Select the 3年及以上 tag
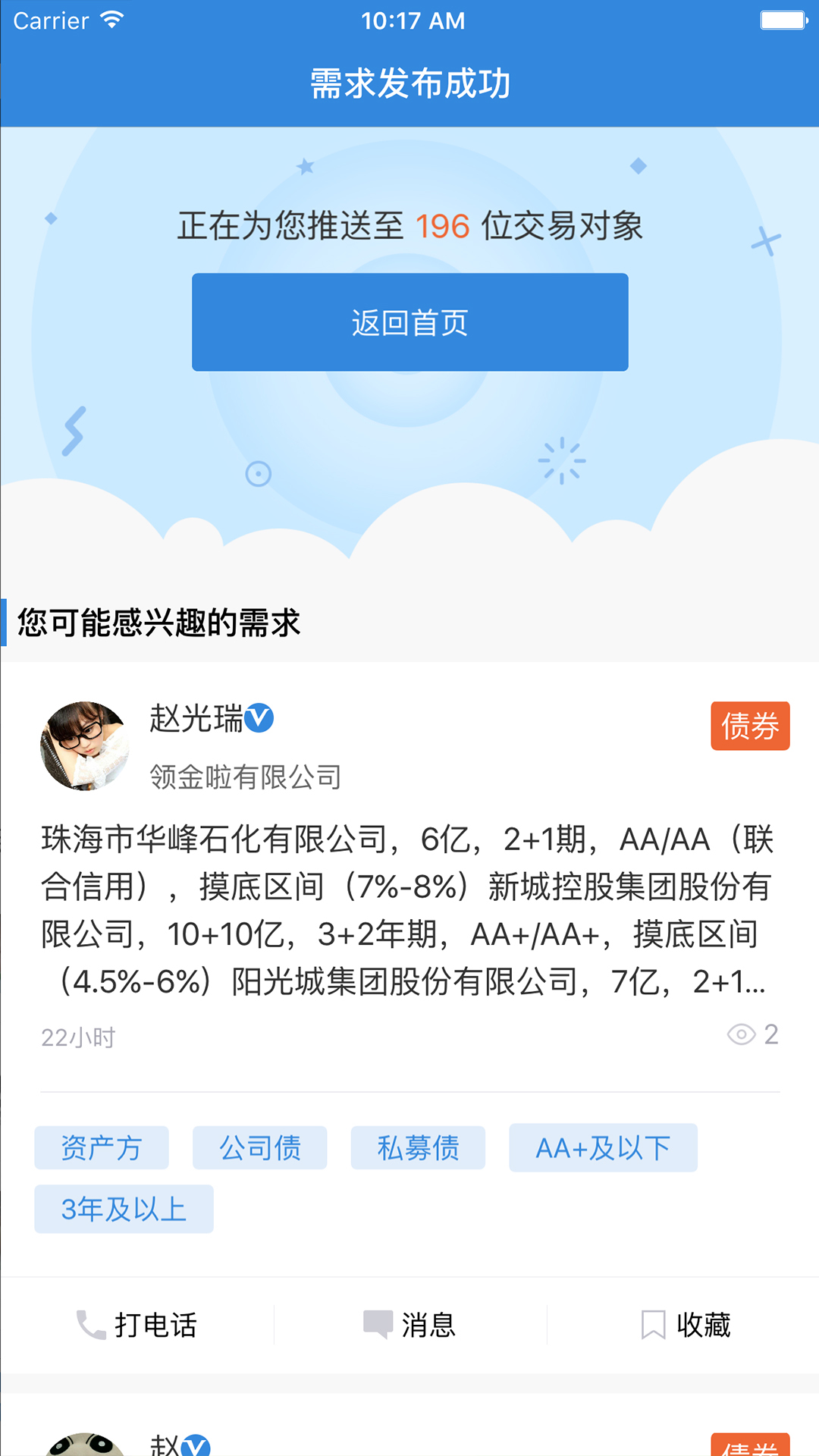 [x=124, y=1209]
